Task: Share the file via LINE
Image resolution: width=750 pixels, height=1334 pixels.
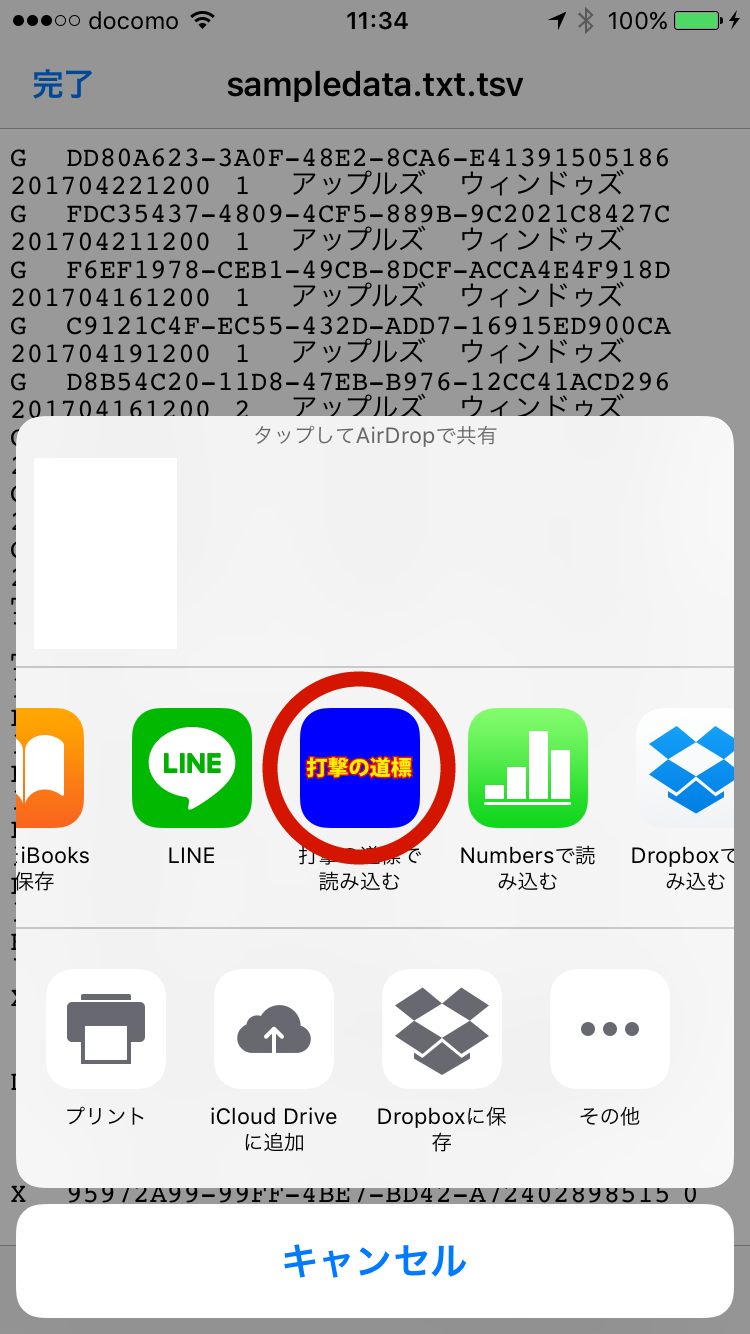Action: 192,768
